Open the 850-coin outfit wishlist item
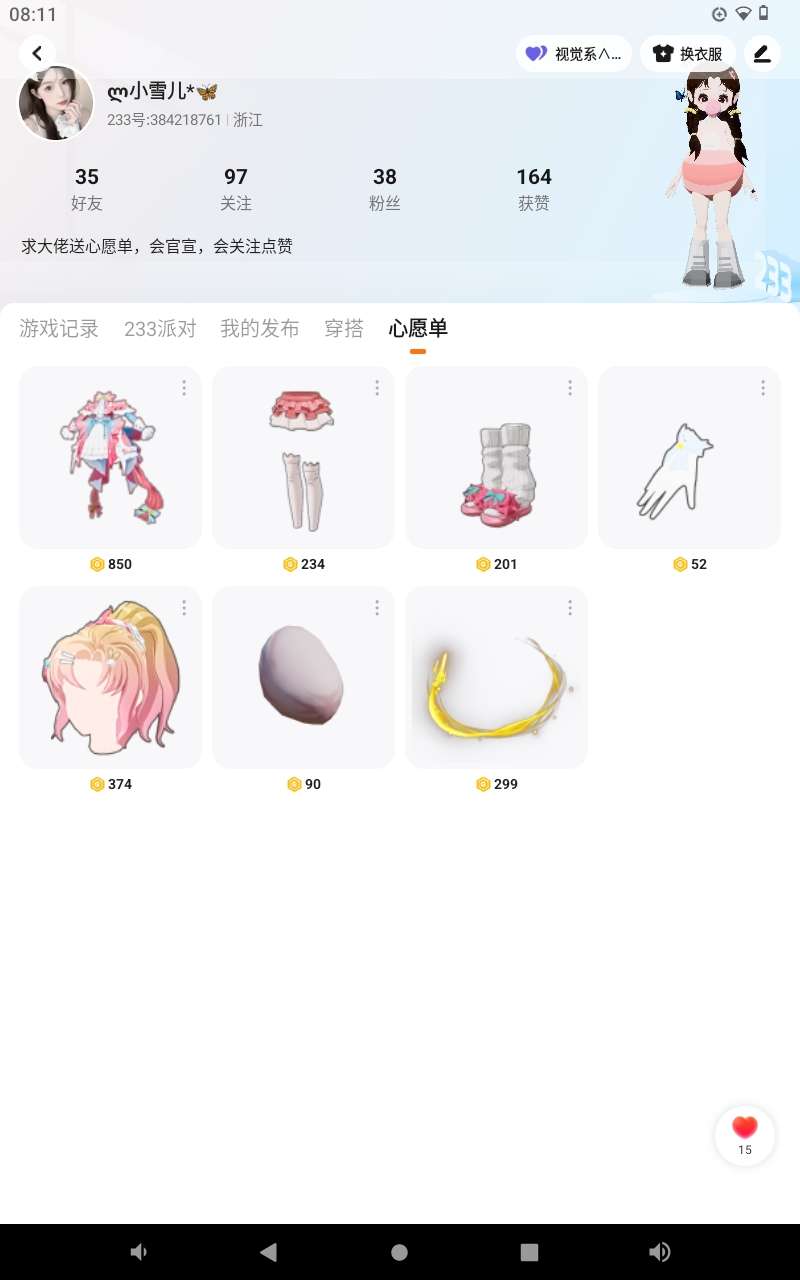This screenshot has width=800, height=1280. click(110, 457)
